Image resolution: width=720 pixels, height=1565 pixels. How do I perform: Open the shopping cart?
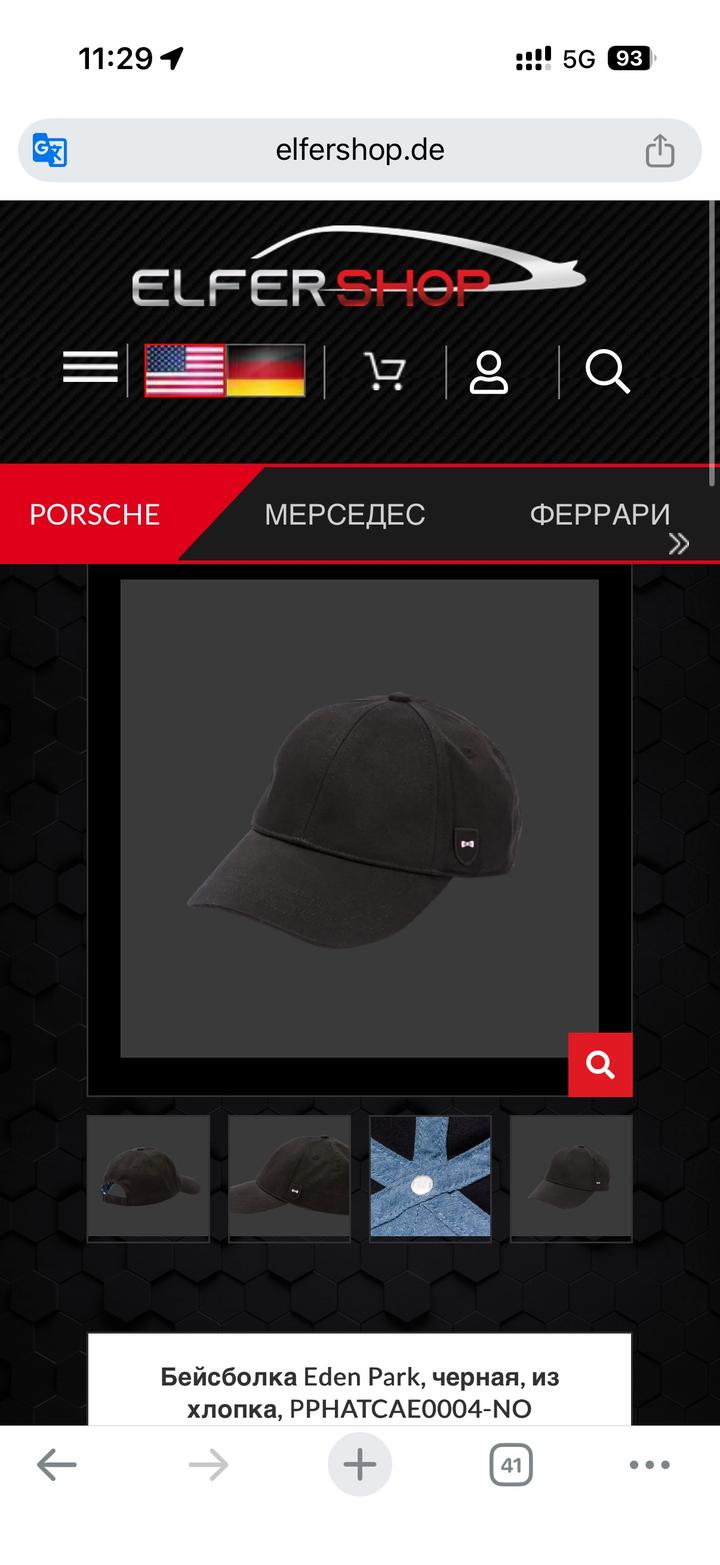385,371
